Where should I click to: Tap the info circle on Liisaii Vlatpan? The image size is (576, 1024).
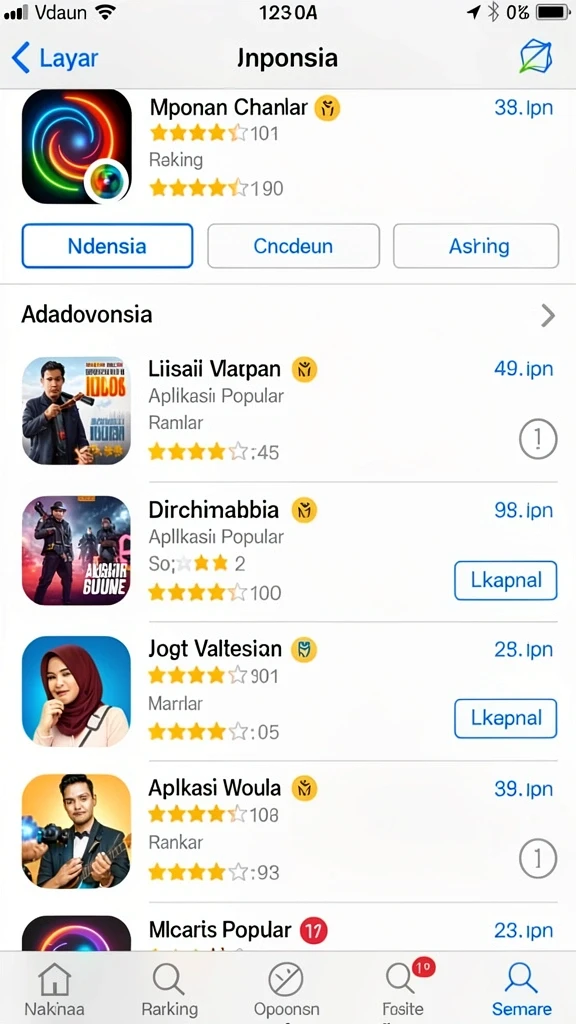tap(538, 439)
